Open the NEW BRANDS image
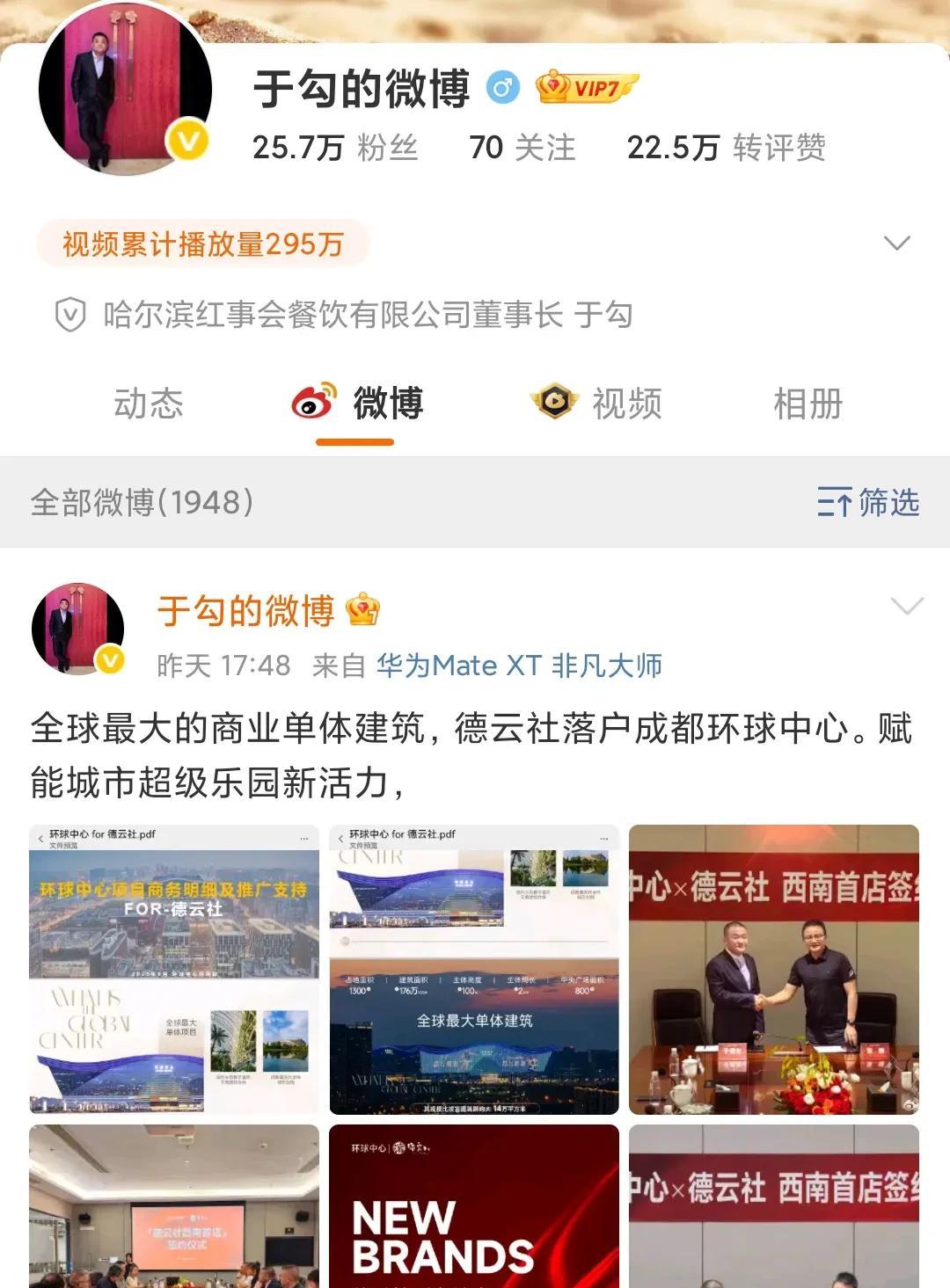 (x=474, y=1206)
